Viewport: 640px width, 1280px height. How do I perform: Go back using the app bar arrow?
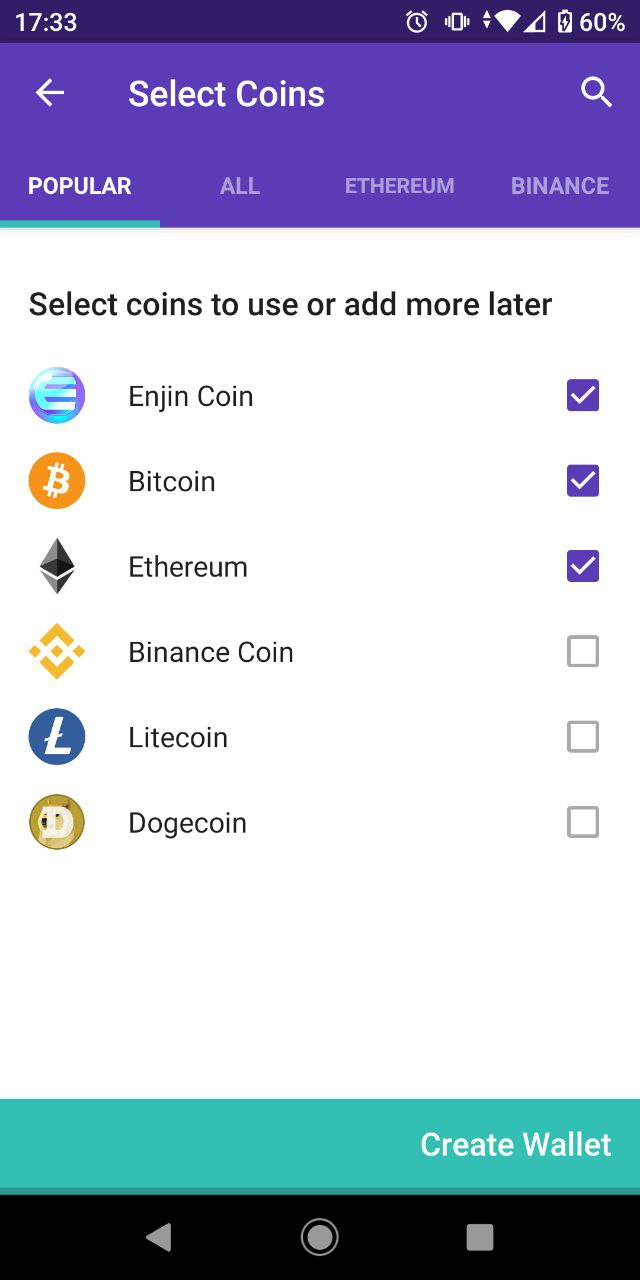point(49,93)
